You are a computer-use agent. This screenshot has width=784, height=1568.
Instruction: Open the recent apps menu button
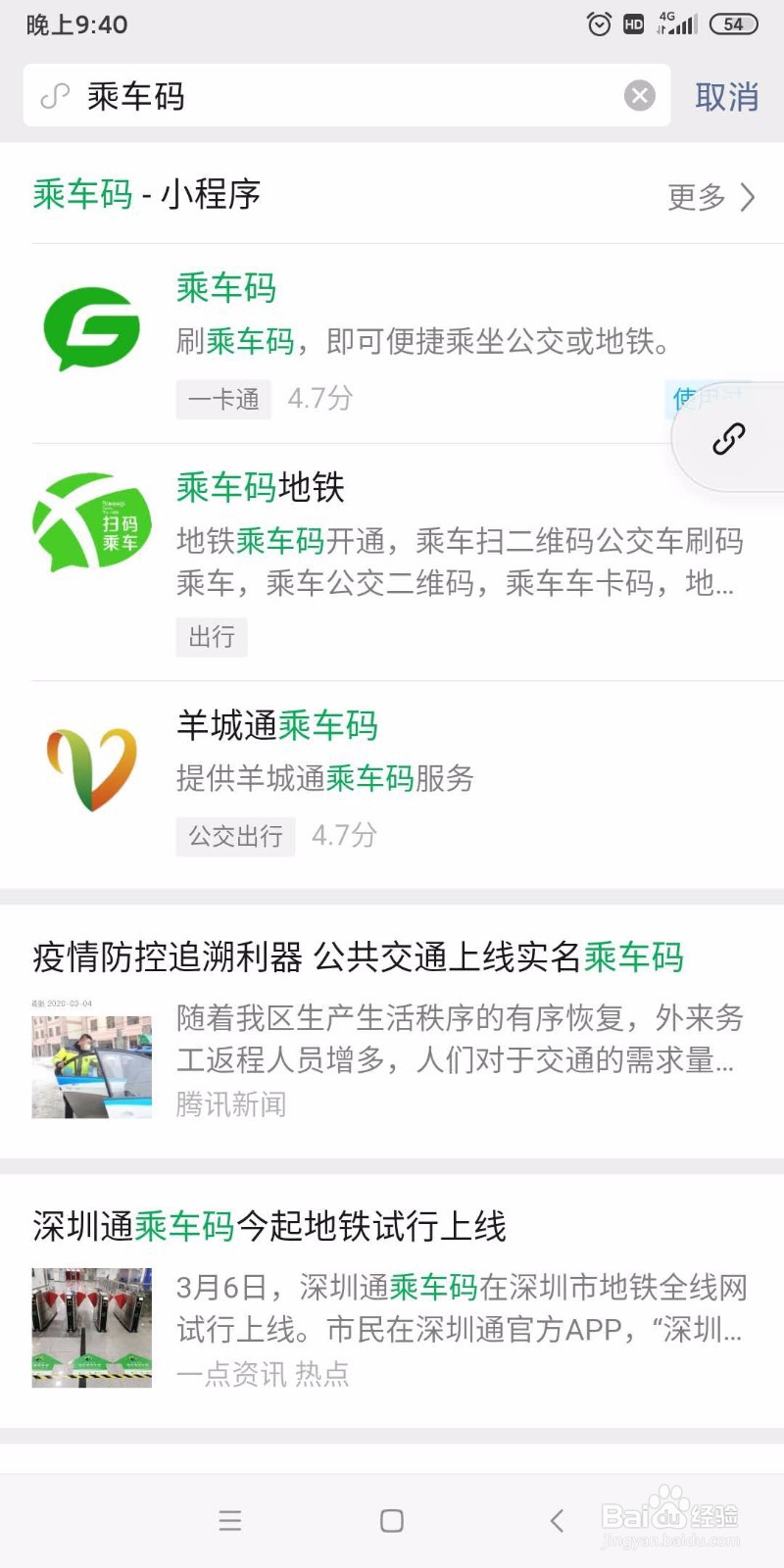pos(229,1521)
